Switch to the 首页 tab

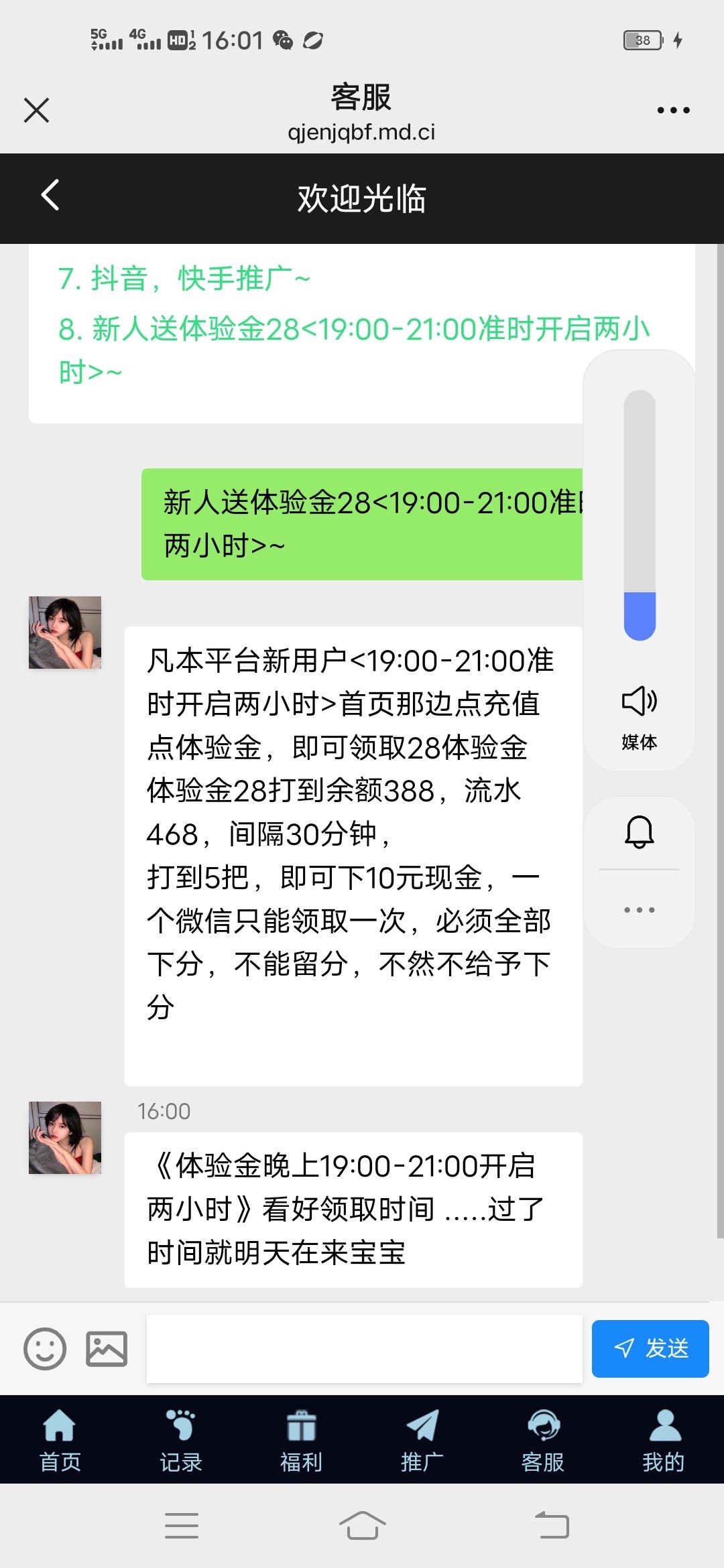point(60,1440)
